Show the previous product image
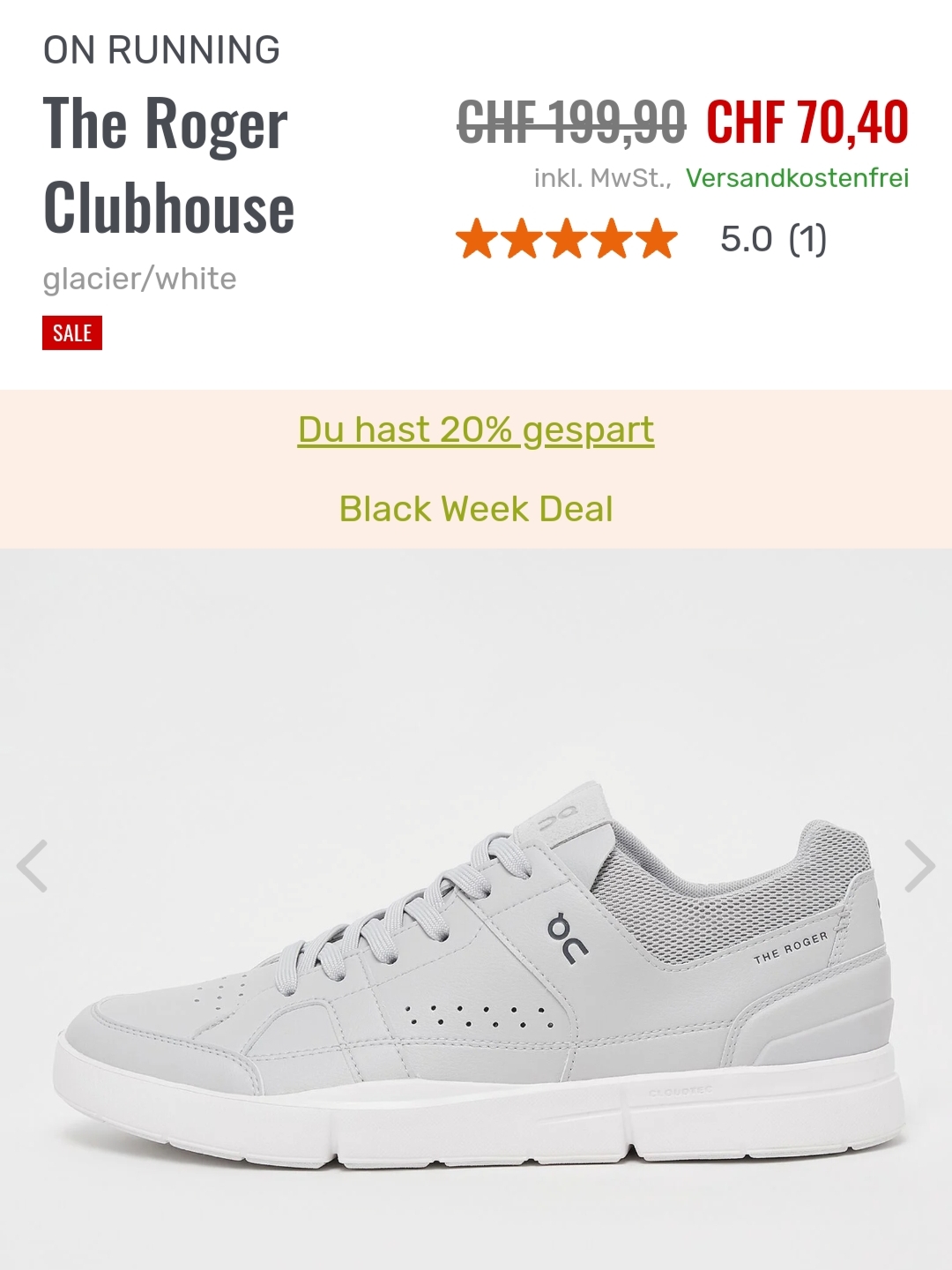Image resolution: width=952 pixels, height=1270 pixels. [x=33, y=867]
